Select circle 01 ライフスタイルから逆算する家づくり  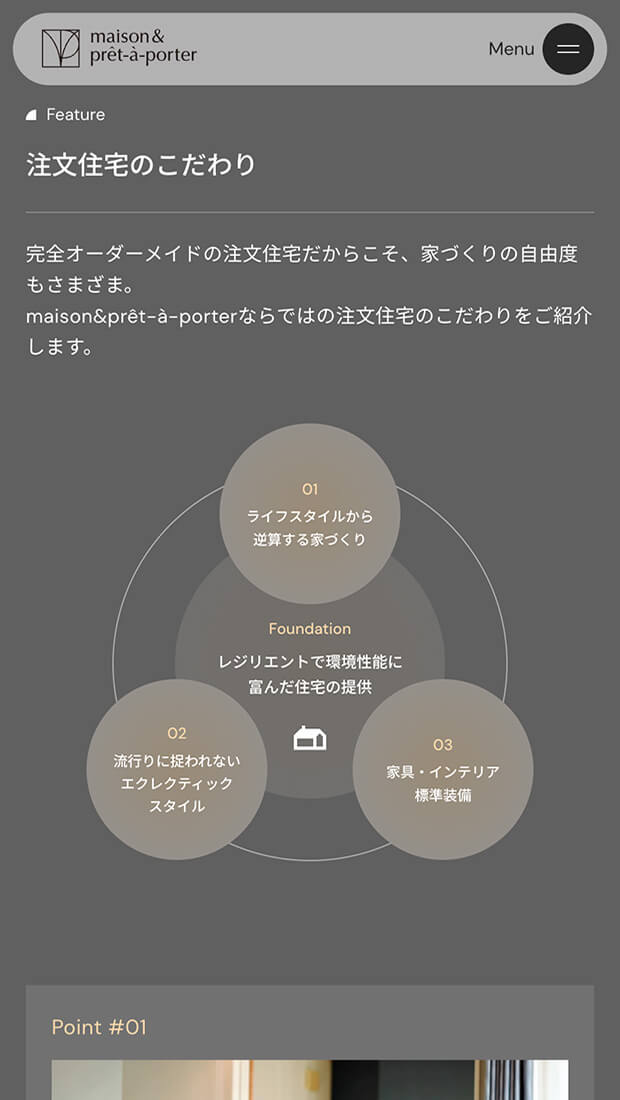coord(310,514)
